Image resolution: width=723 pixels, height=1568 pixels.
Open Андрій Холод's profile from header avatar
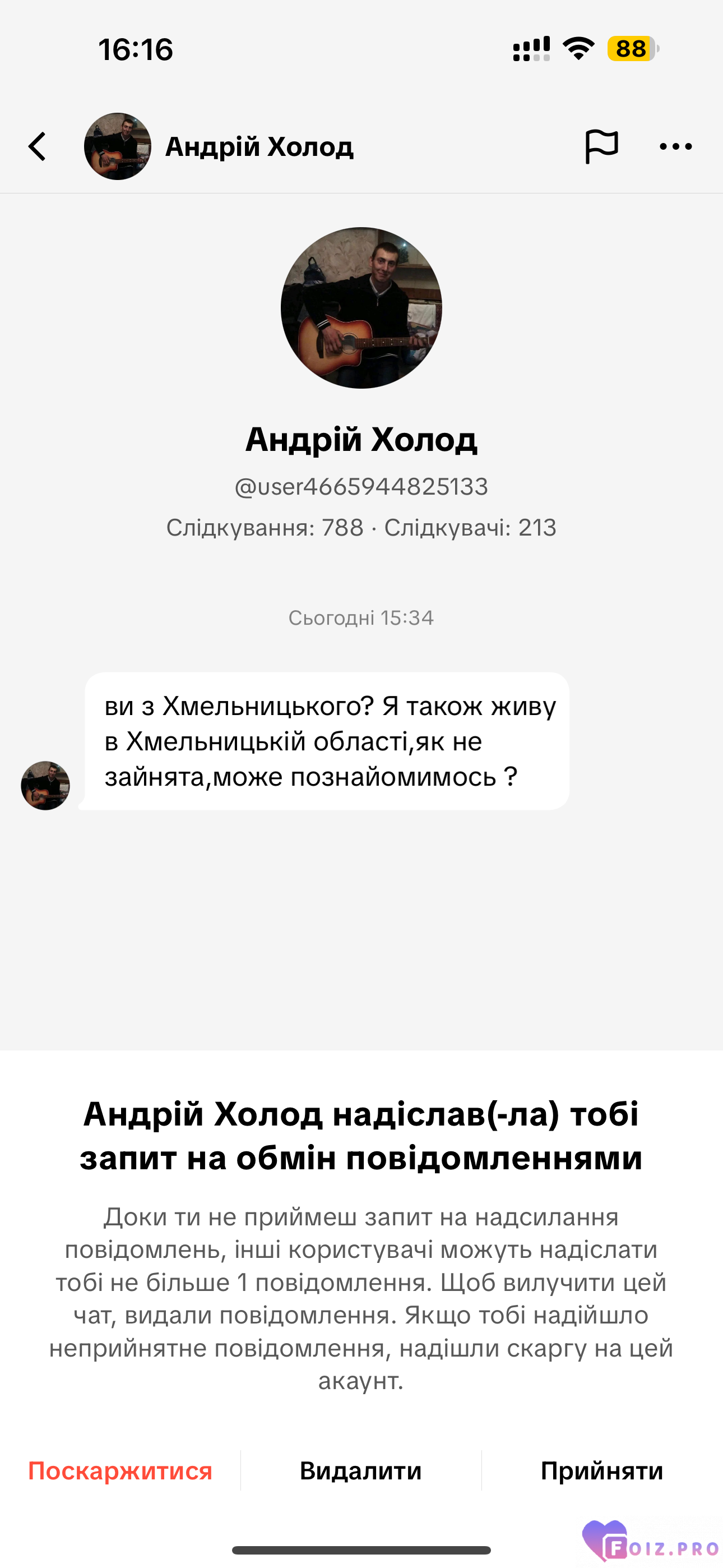click(118, 147)
